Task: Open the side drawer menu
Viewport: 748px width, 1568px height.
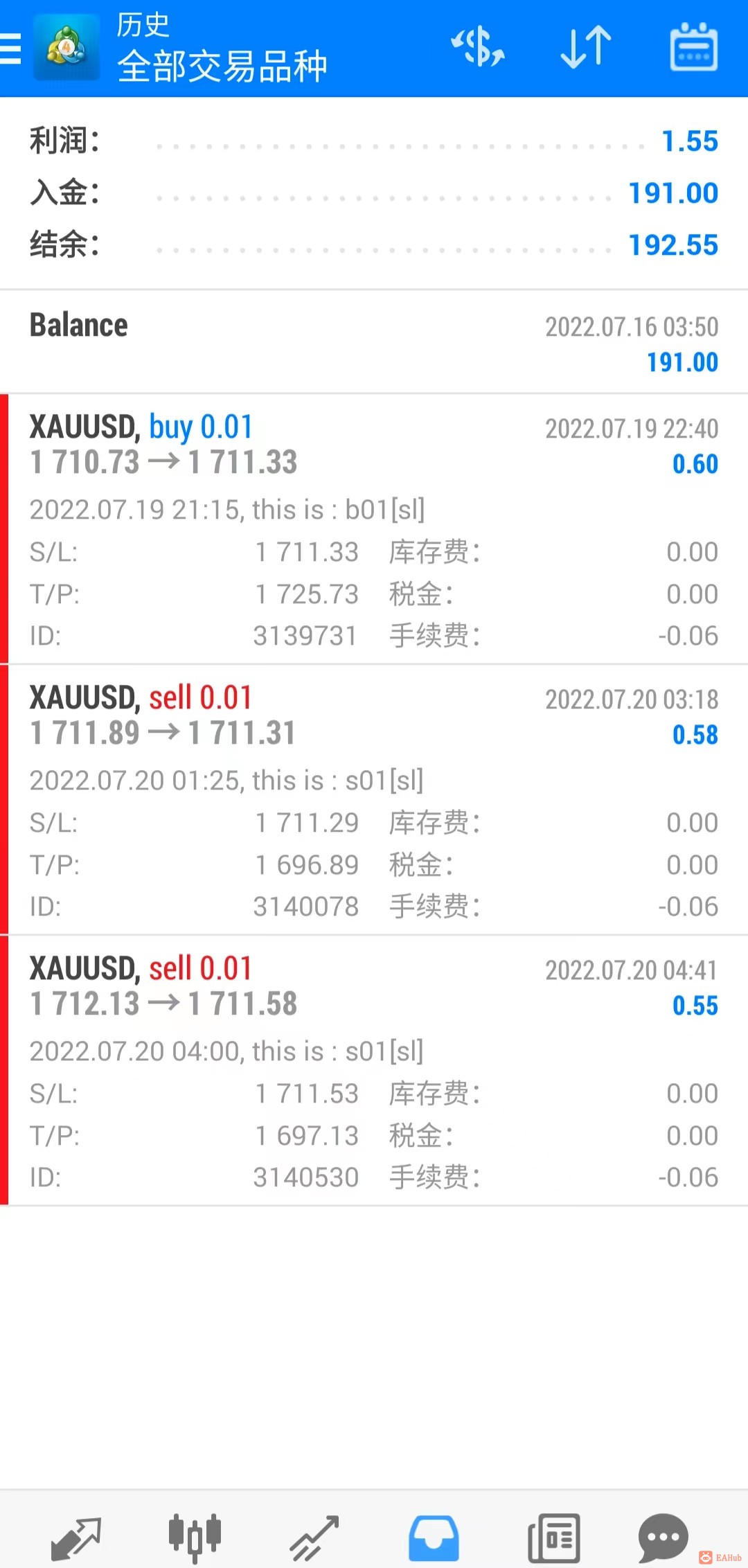Action: [x=12, y=48]
